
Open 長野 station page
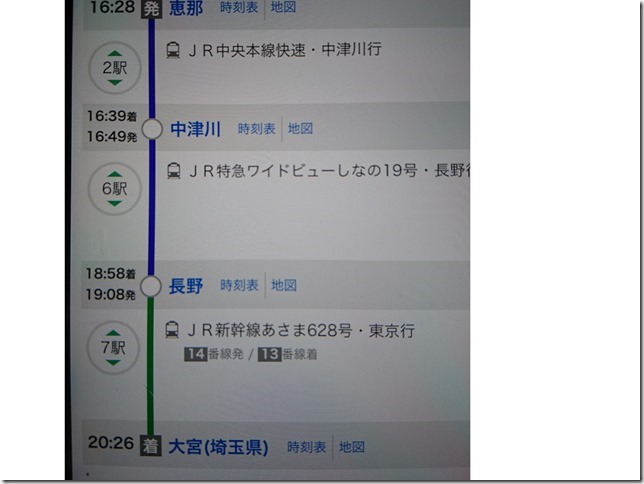click(x=186, y=286)
